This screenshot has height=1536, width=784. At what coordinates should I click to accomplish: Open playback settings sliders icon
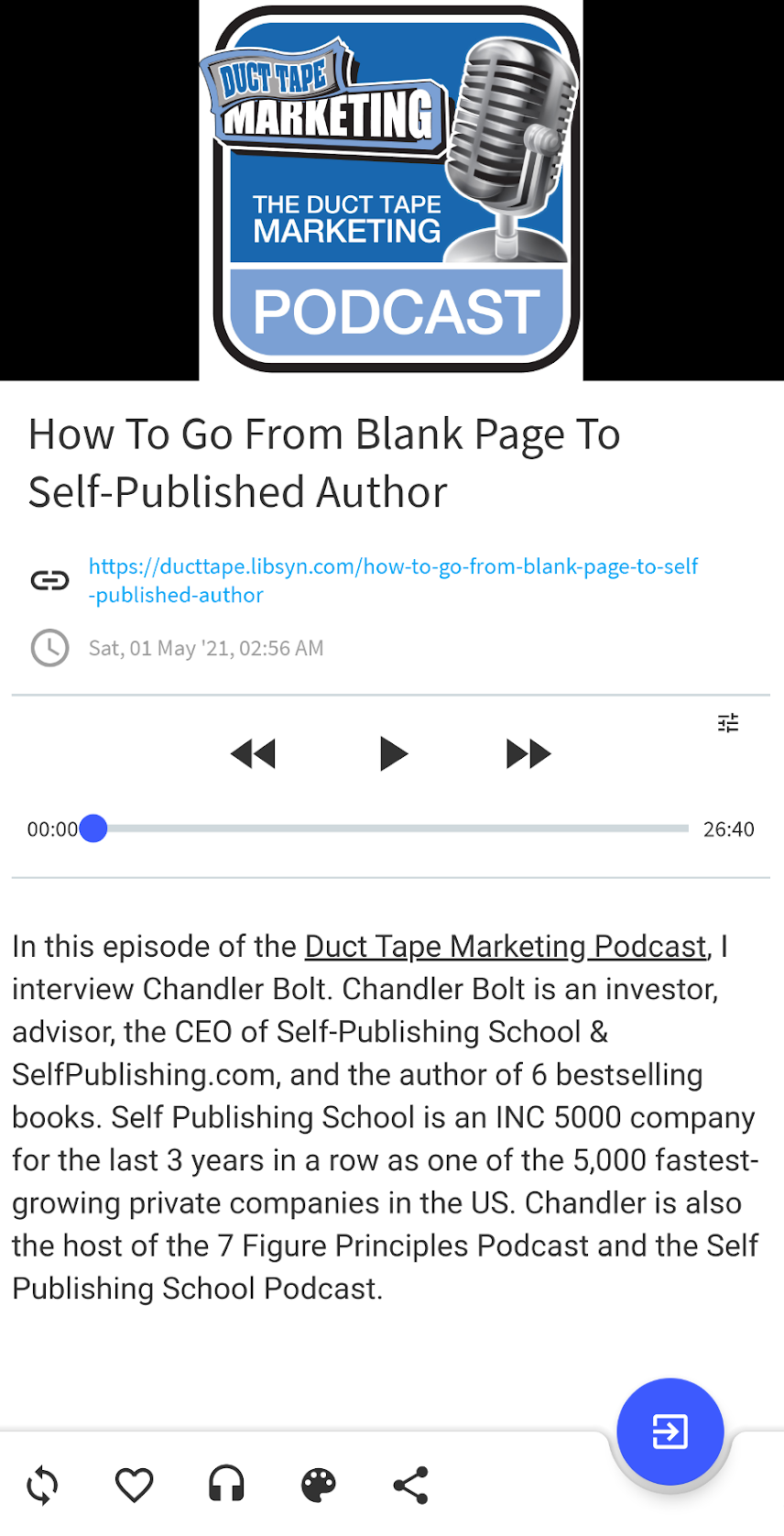point(728,723)
